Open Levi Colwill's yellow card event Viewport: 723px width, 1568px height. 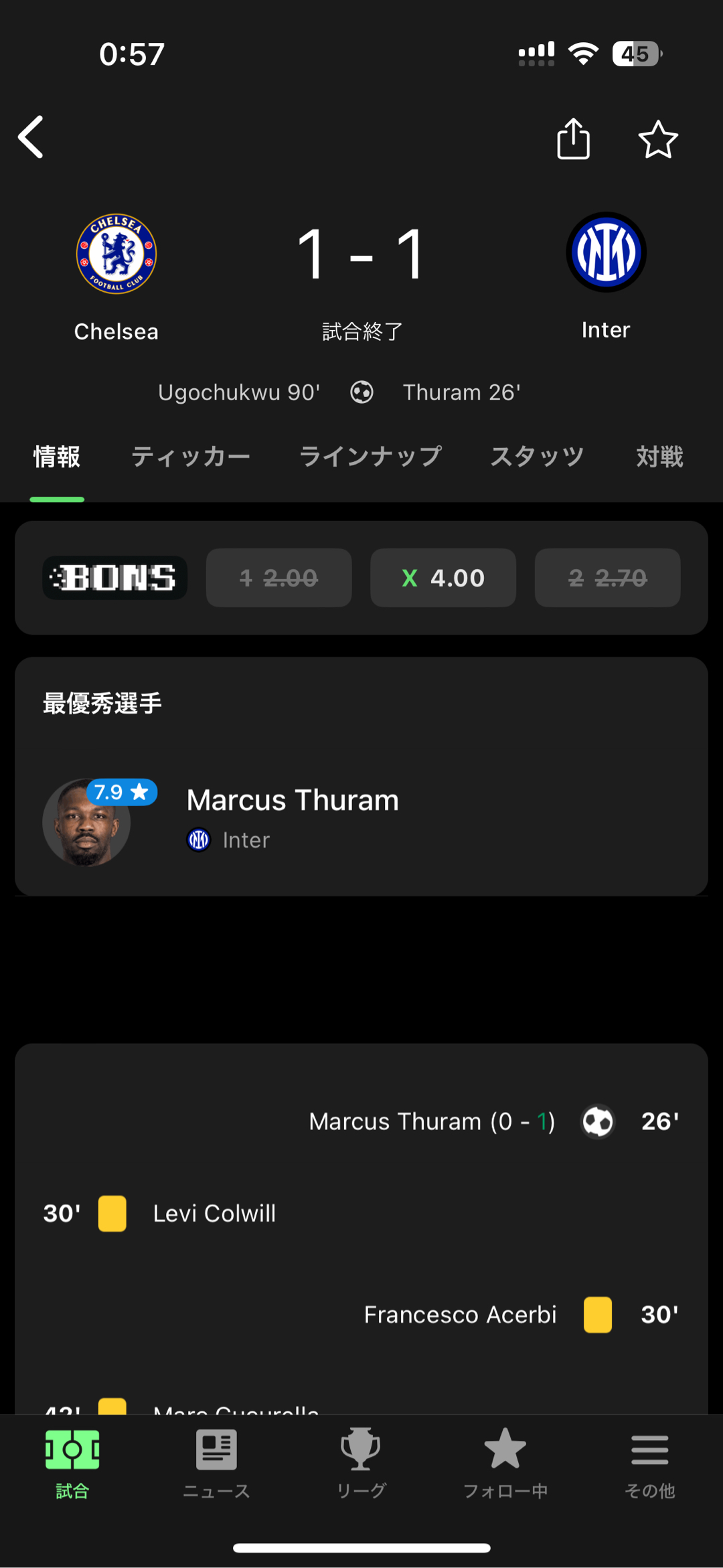[x=214, y=1213]
